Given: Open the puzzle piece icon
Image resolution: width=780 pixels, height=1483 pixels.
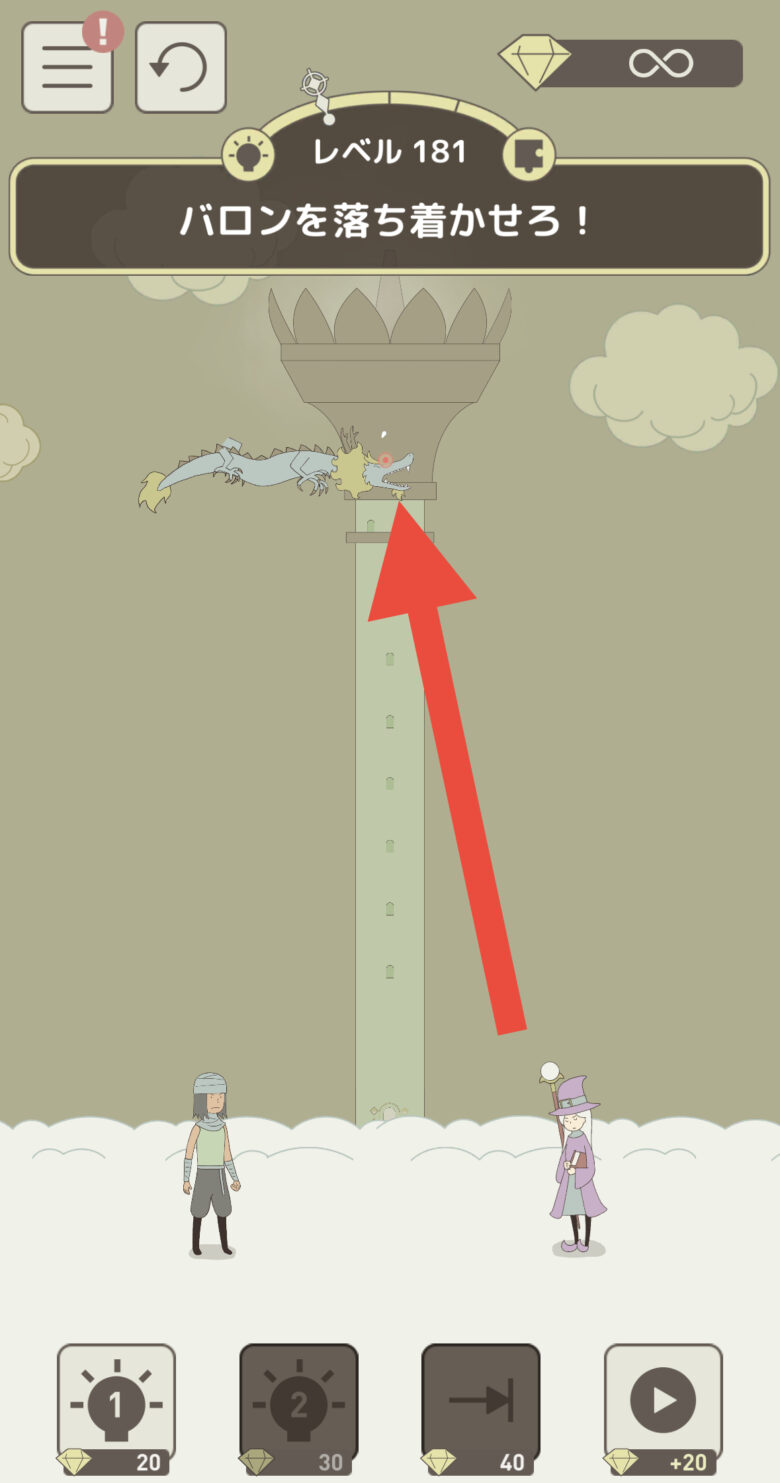Looking at the screenshot, I should (528, 154).
